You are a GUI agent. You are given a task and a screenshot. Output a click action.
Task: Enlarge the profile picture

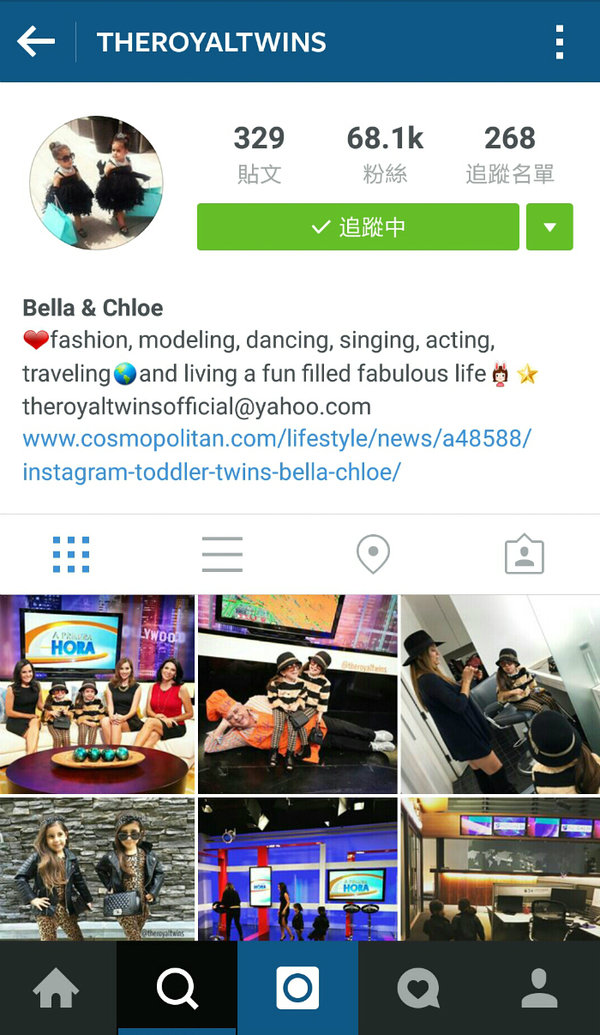click(x=96, y=182)
